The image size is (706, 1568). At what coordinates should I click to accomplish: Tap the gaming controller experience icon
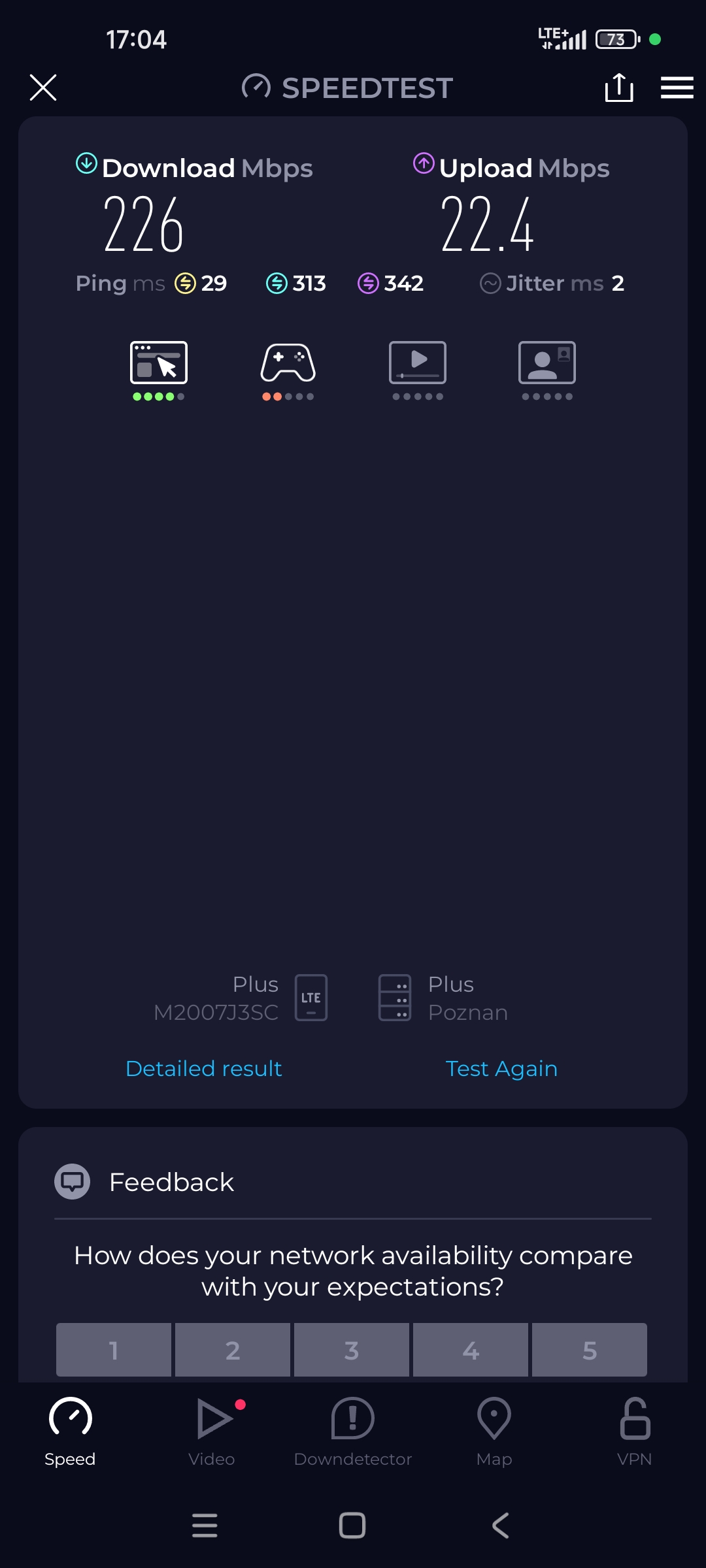[x=288, y=363]
